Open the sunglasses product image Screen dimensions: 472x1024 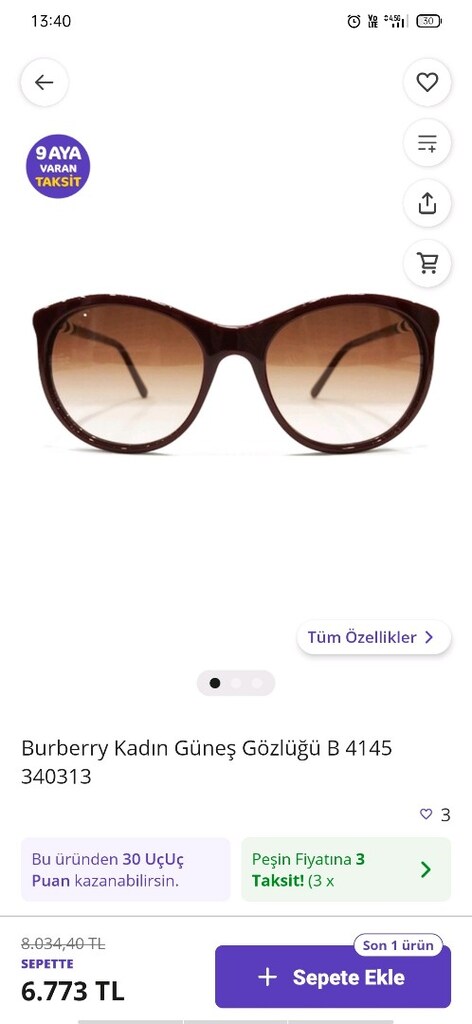click(236, 373)
